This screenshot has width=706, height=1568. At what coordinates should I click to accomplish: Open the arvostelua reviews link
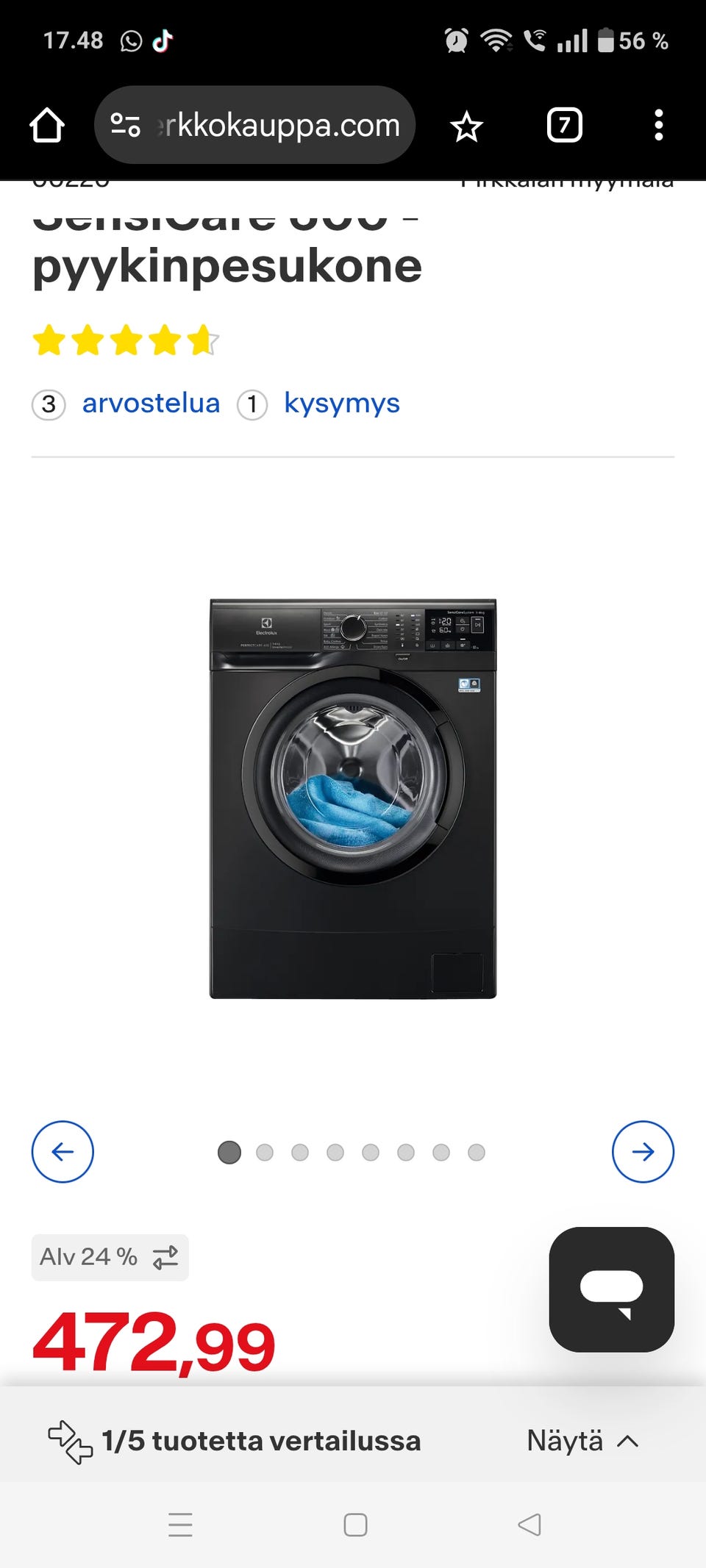pos(150,404)
